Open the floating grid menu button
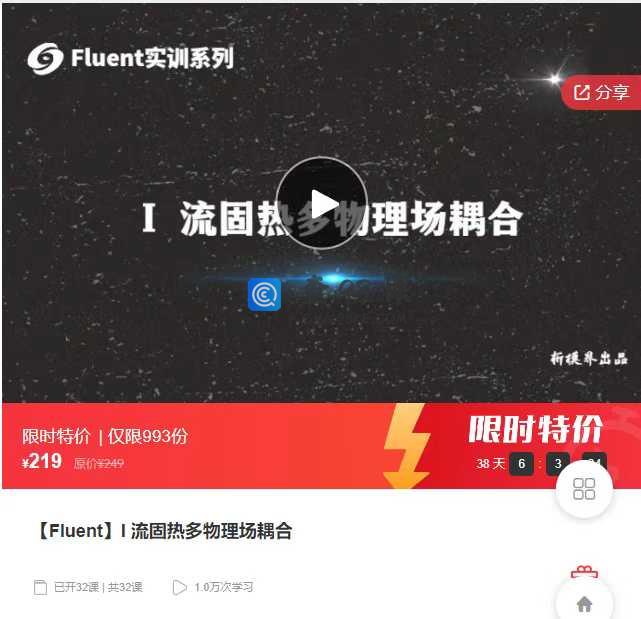The image size is (641, 619). tap(584, 489)
